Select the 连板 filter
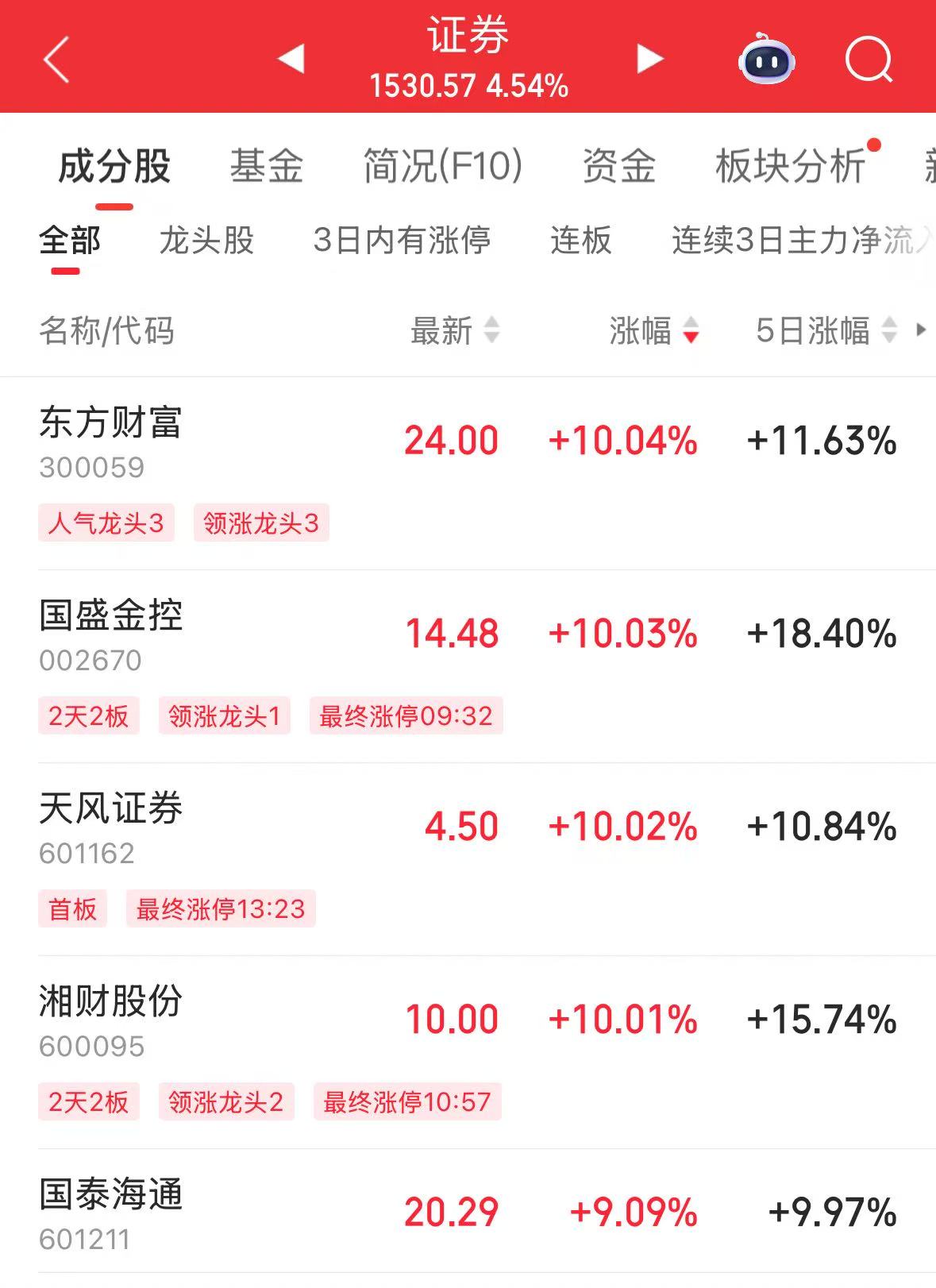The height and width of the screenshot is (1288, 936). coord(581,240)
